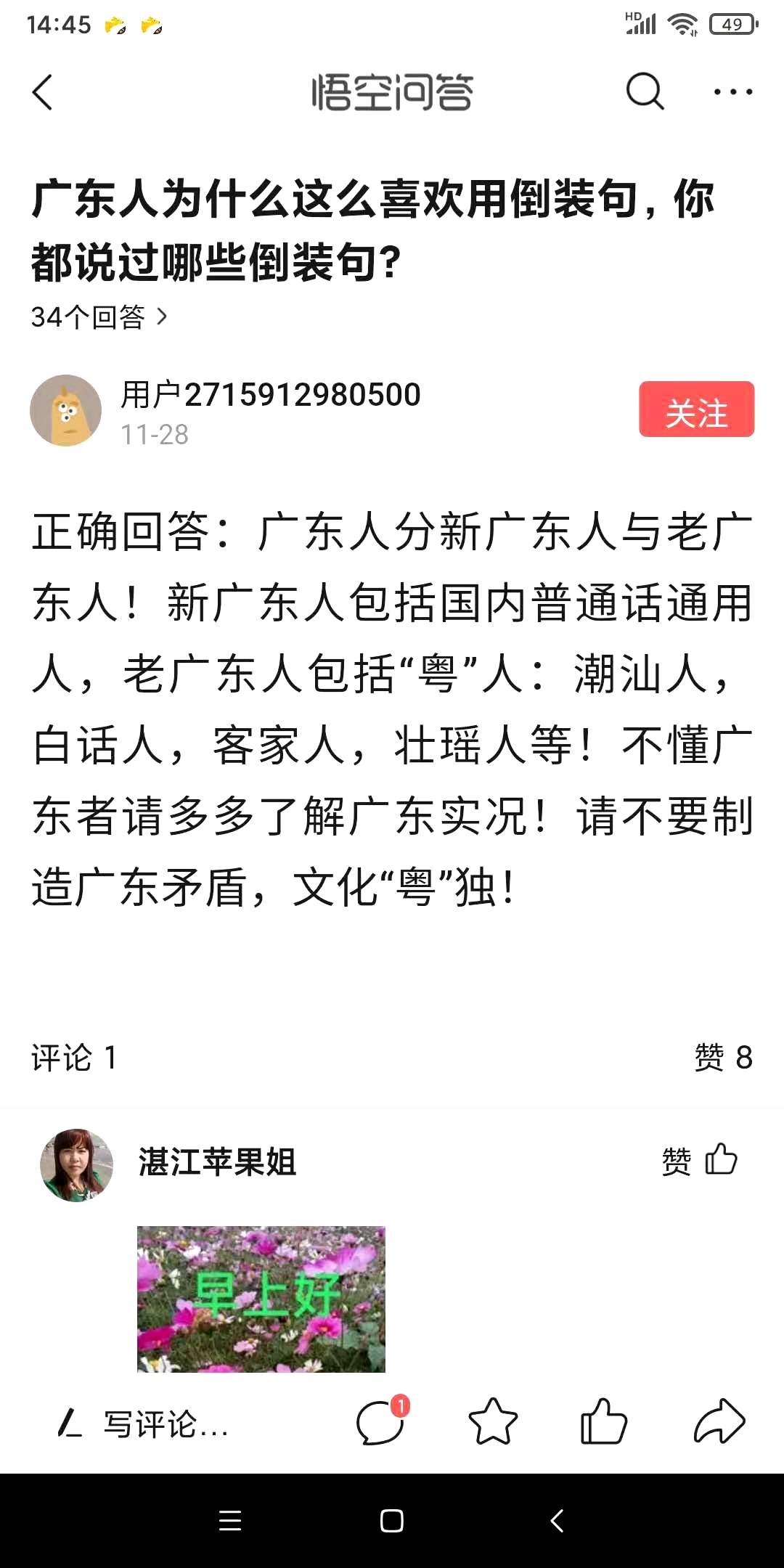Open the comments bubble icon
784x1568 pixels.
pos(380,1423)
